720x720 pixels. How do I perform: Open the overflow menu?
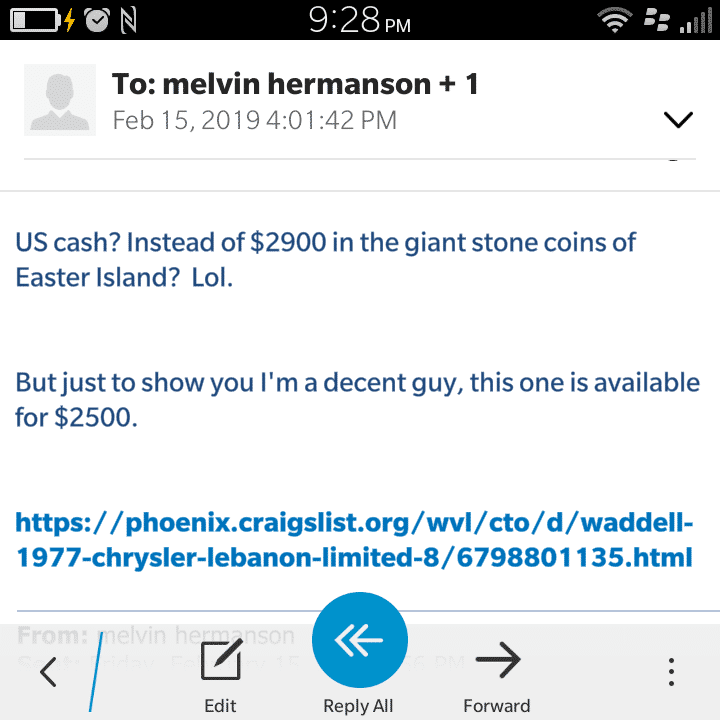pos(672,671)
